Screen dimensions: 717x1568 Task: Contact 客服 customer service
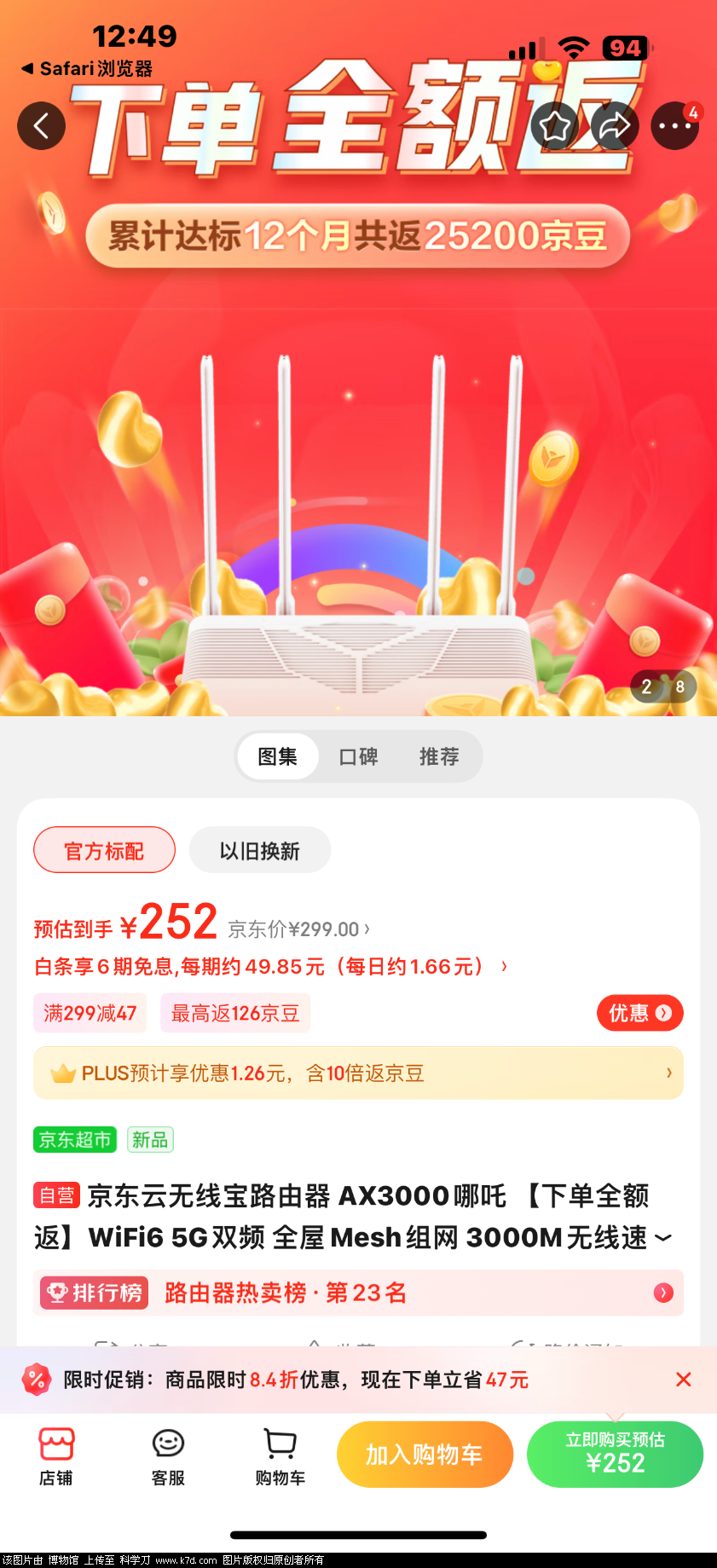168,1456
